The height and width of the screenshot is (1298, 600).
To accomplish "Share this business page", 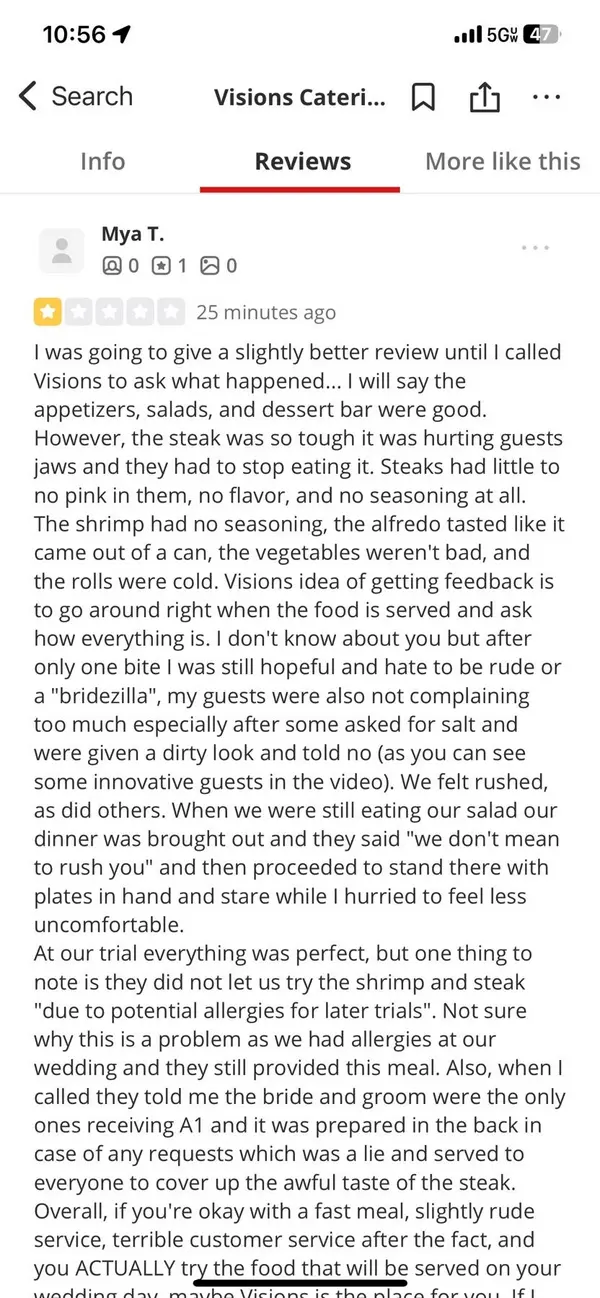I will [x=484, y=97].
